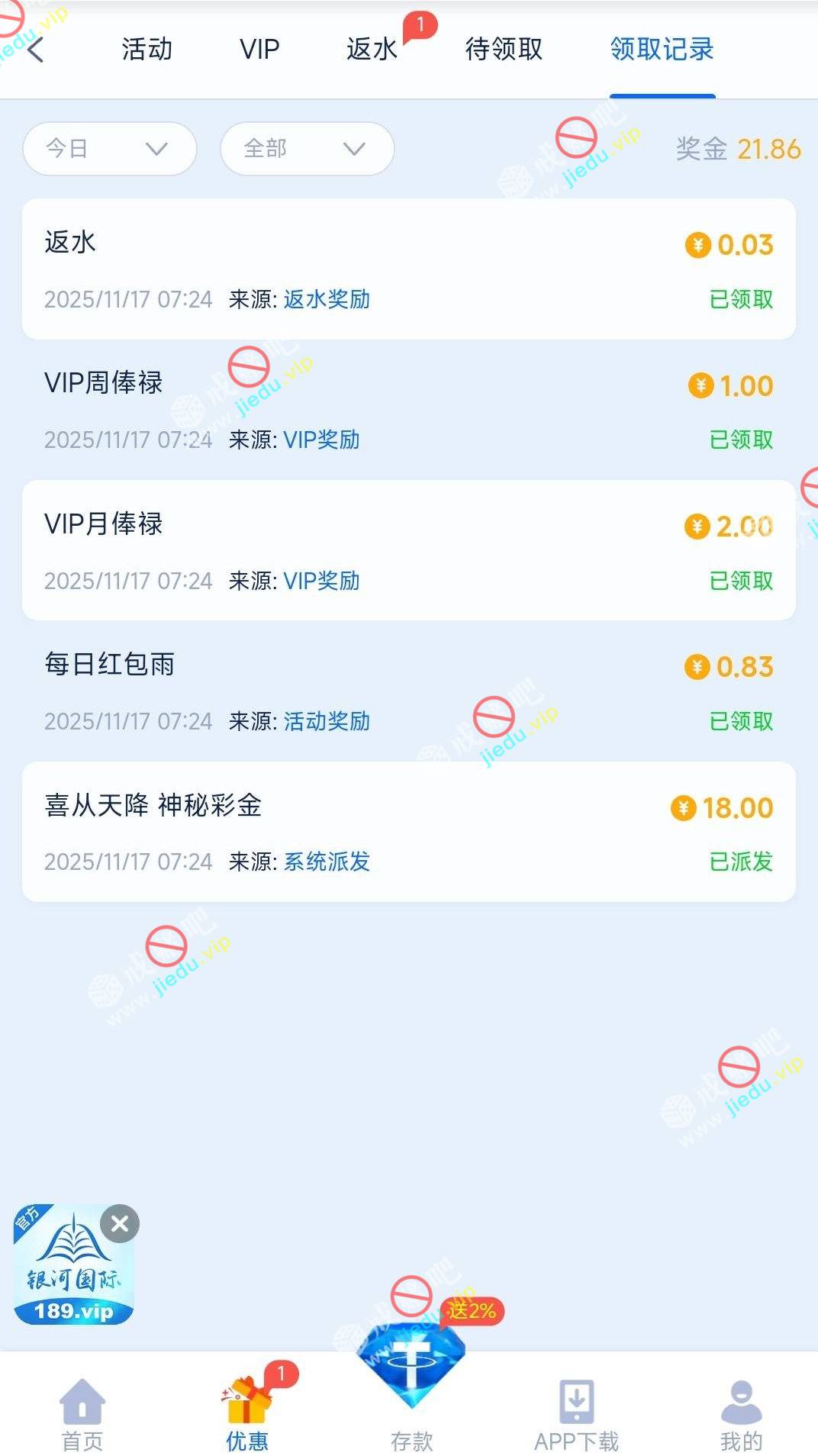Dismiss the 银河国际 floating banner
Viewport: 818px width, 1456px height.
click(120, 1223)
